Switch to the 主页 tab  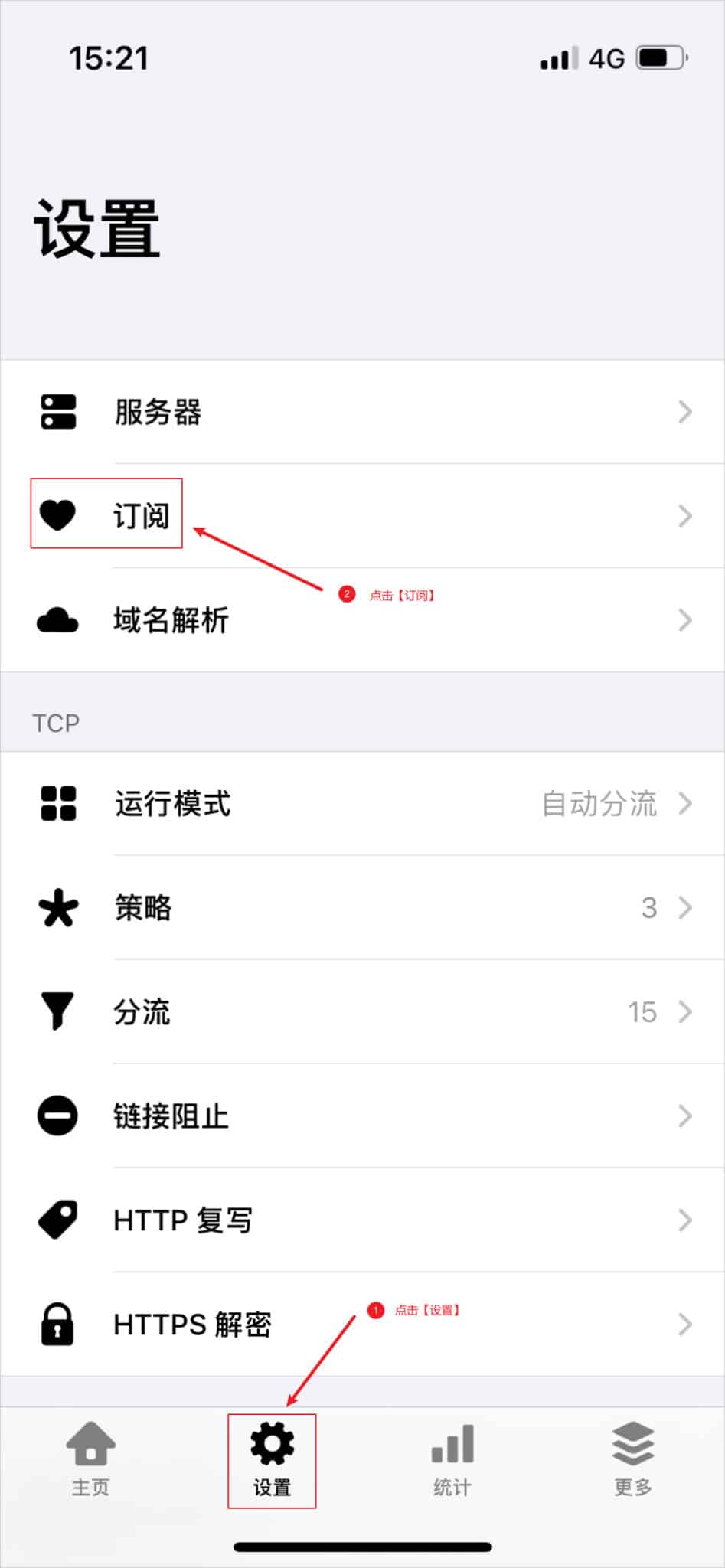(x=90, y=1459)
